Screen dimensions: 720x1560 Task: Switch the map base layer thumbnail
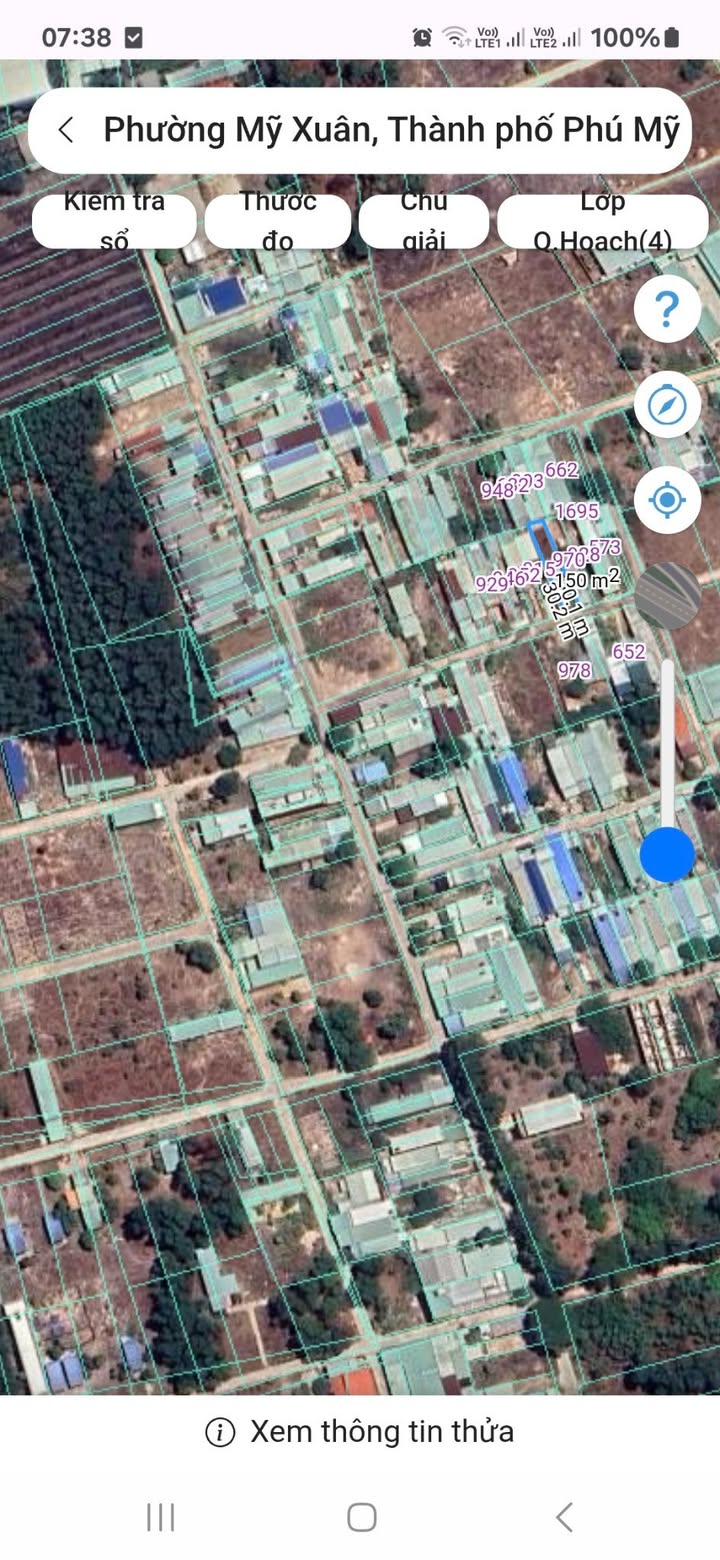(x=667, y=596)
